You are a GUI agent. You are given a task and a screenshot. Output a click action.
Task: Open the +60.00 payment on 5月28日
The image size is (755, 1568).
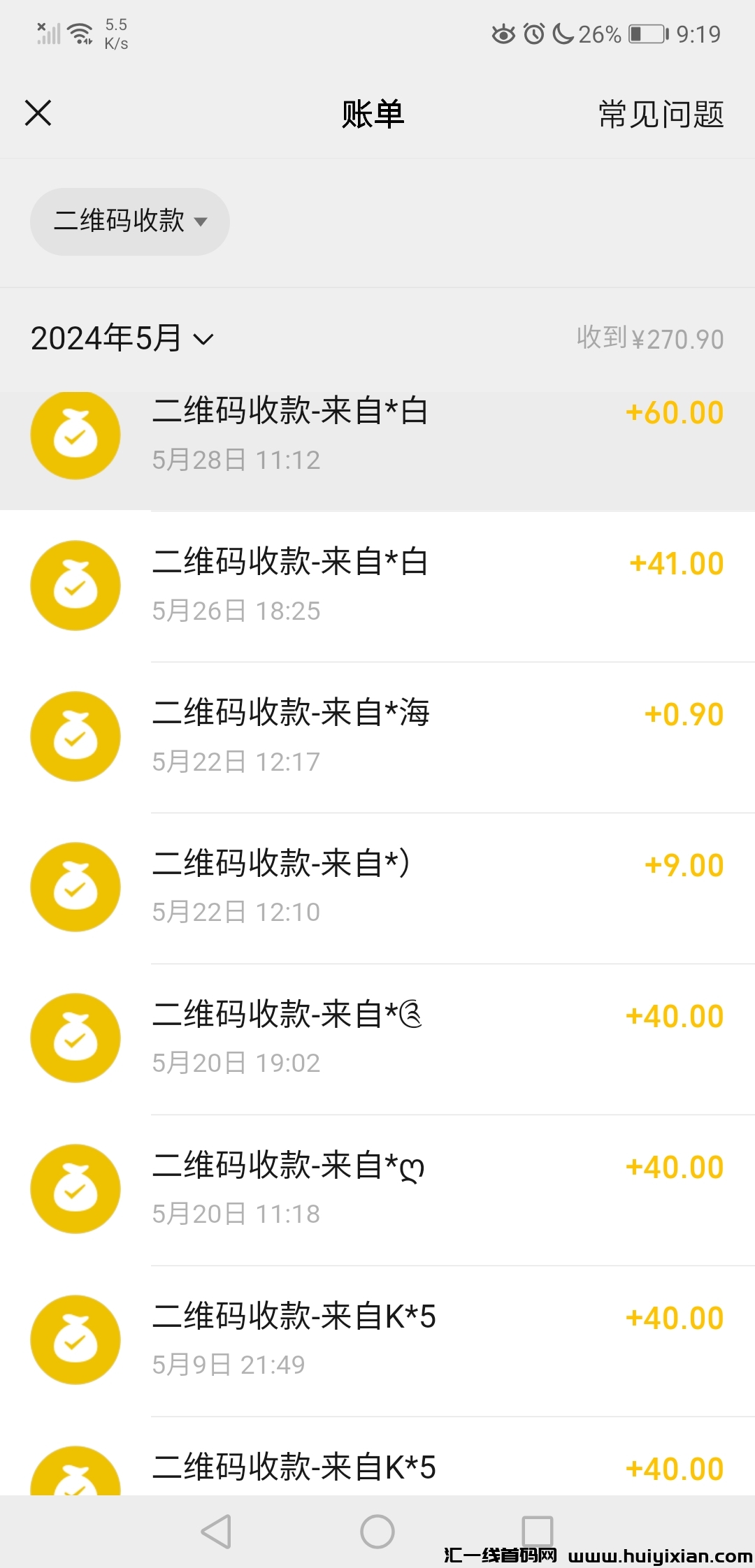[x=377, y=436]
